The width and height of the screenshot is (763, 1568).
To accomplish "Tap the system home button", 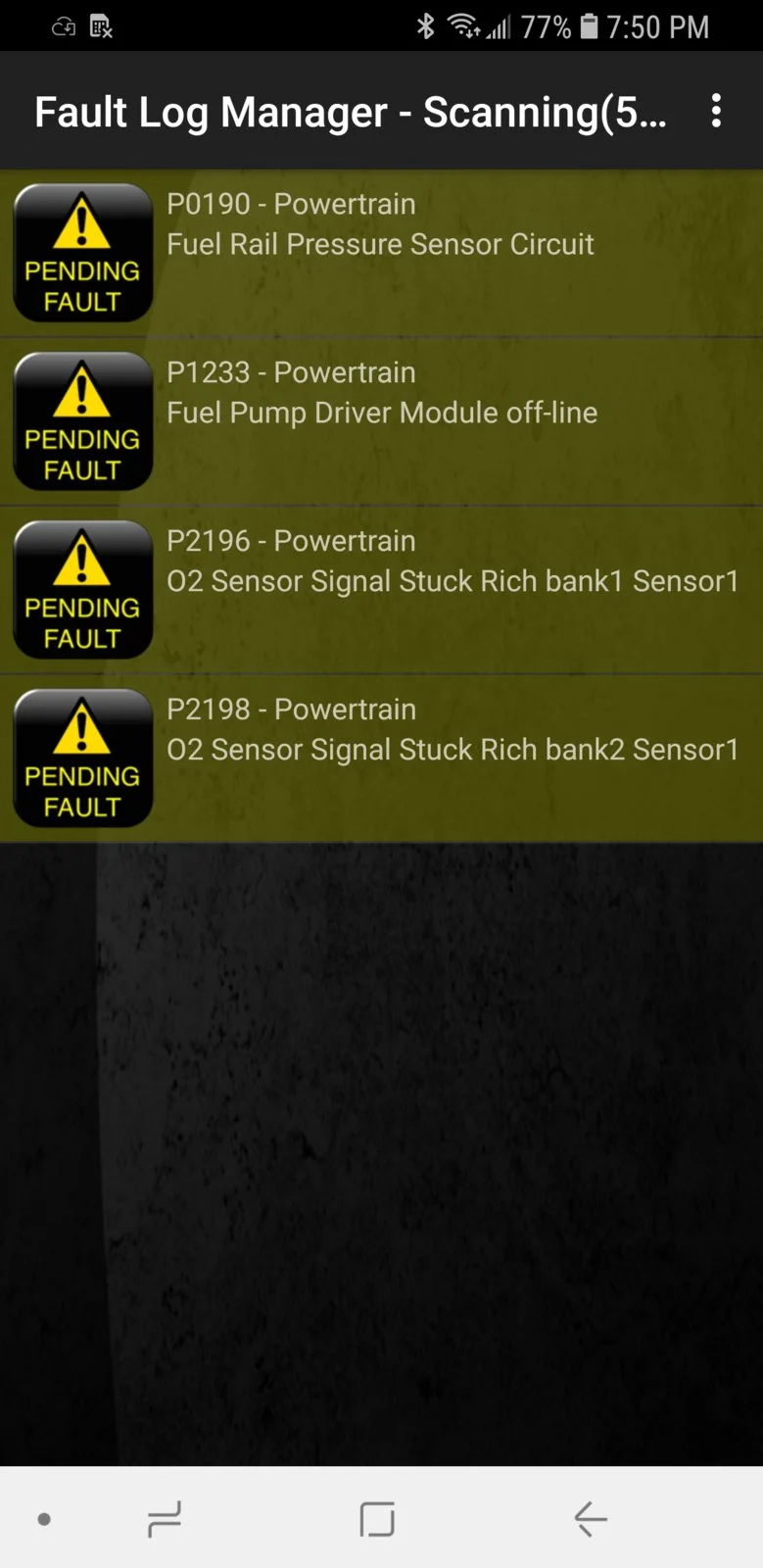I will [377, 1519].
